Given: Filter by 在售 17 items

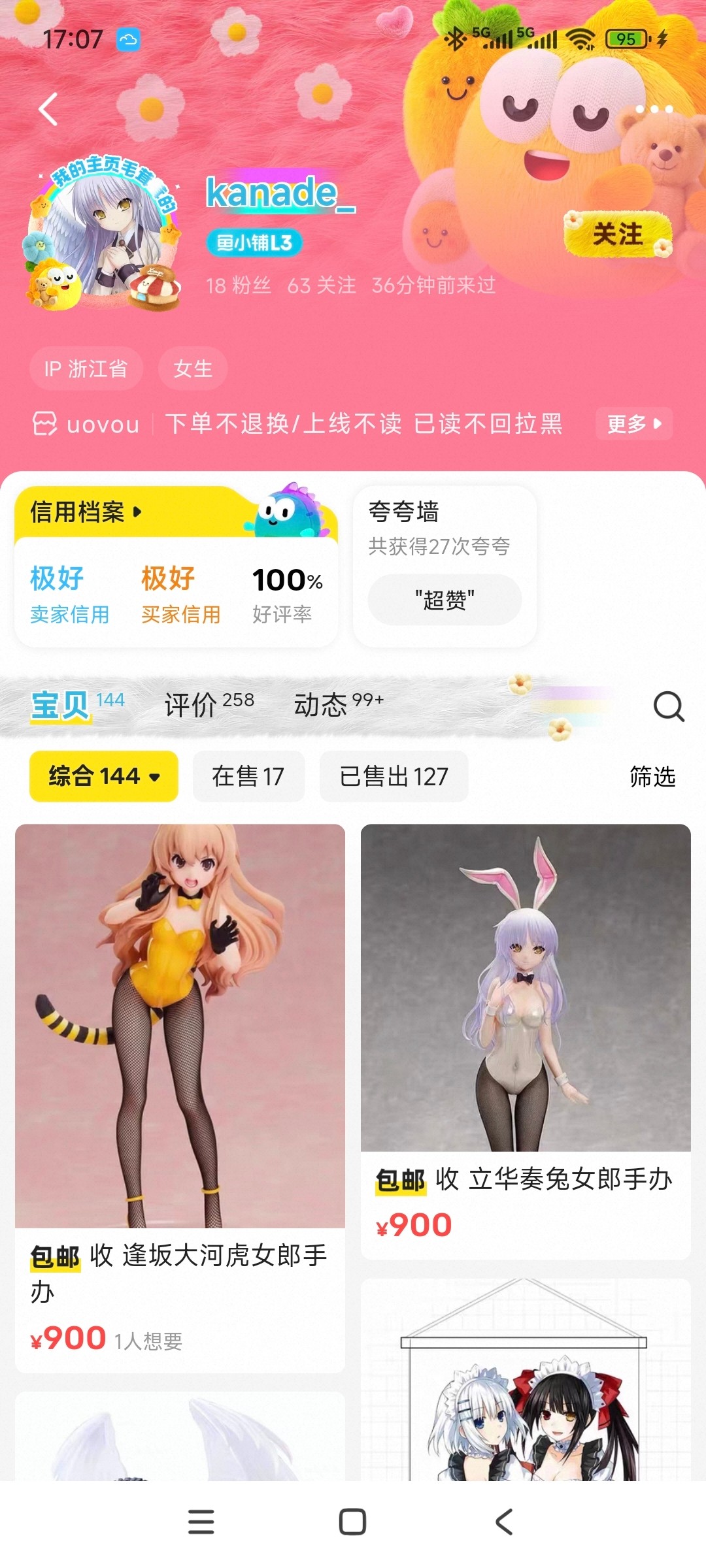Looking at the screenshot, I should point(248,776).
